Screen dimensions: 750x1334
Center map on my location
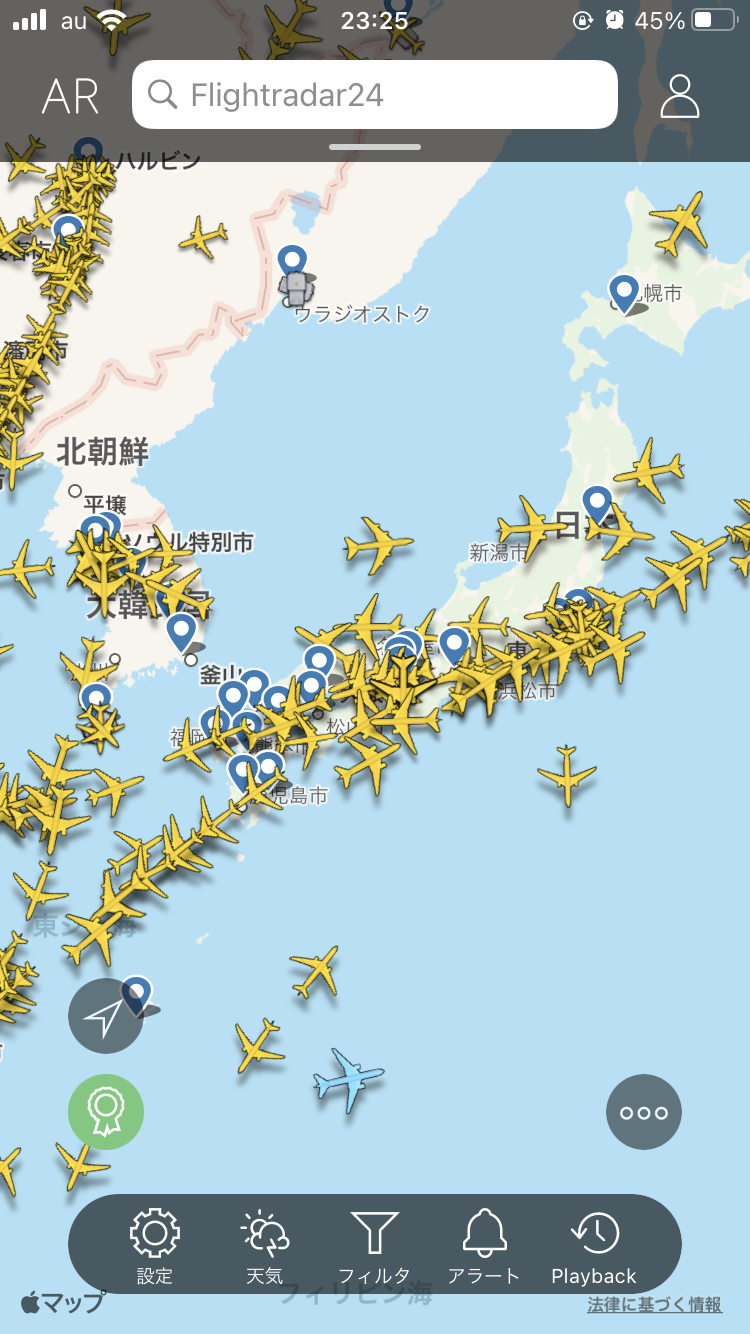pyautogui.click(x=105, y=1016)
